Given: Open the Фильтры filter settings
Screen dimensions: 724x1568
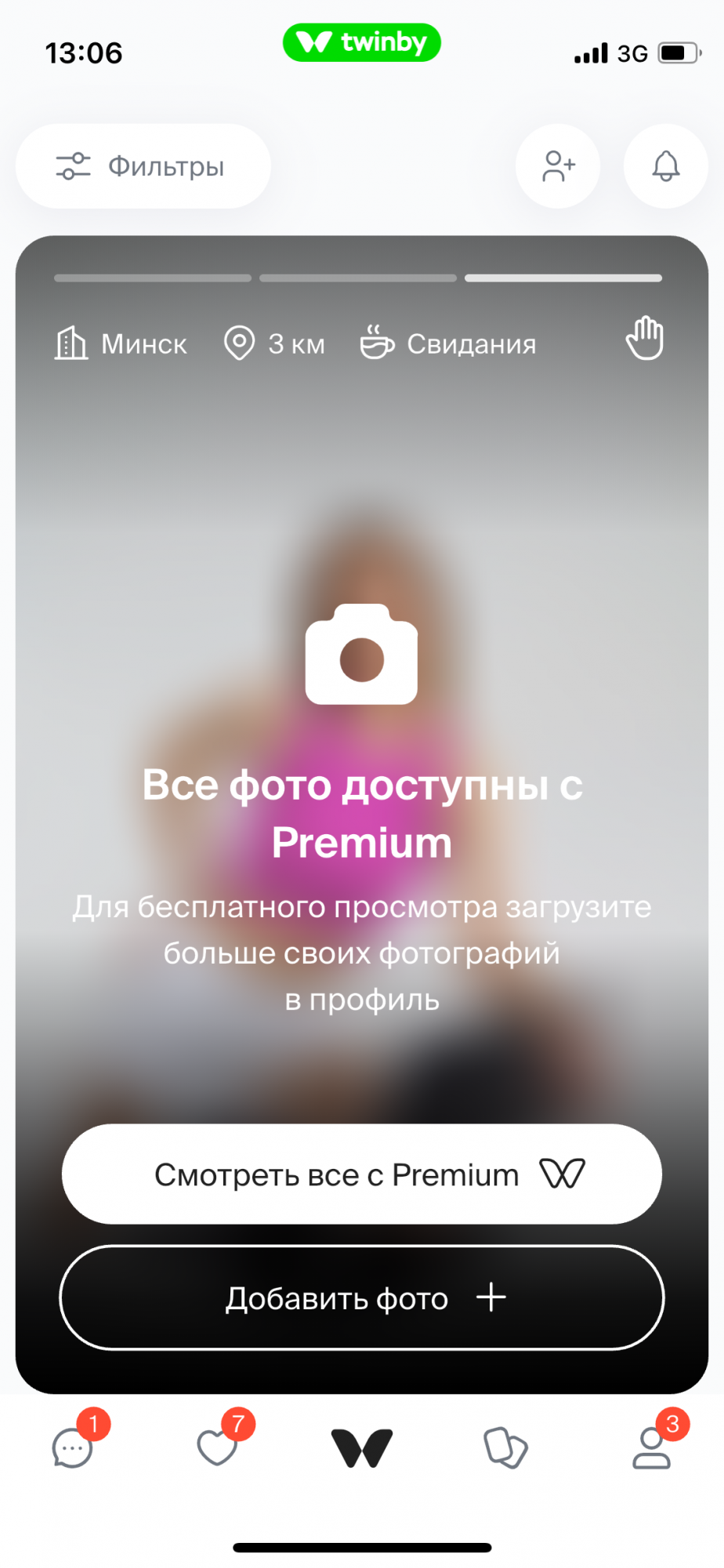Looking at the screenshot, I should (x=143, y=166).
